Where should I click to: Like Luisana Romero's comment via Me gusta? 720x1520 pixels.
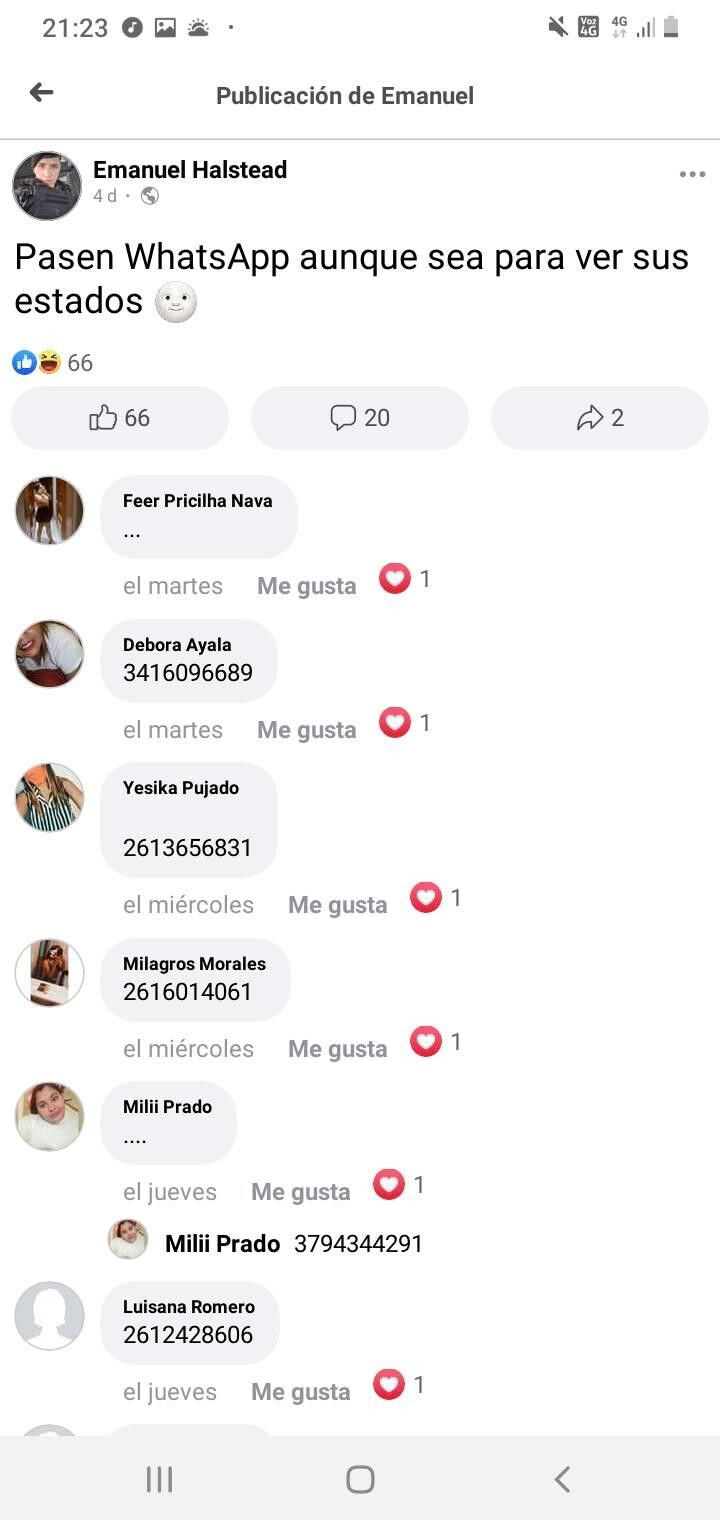pyautogui.click(x=300, y=1392)
